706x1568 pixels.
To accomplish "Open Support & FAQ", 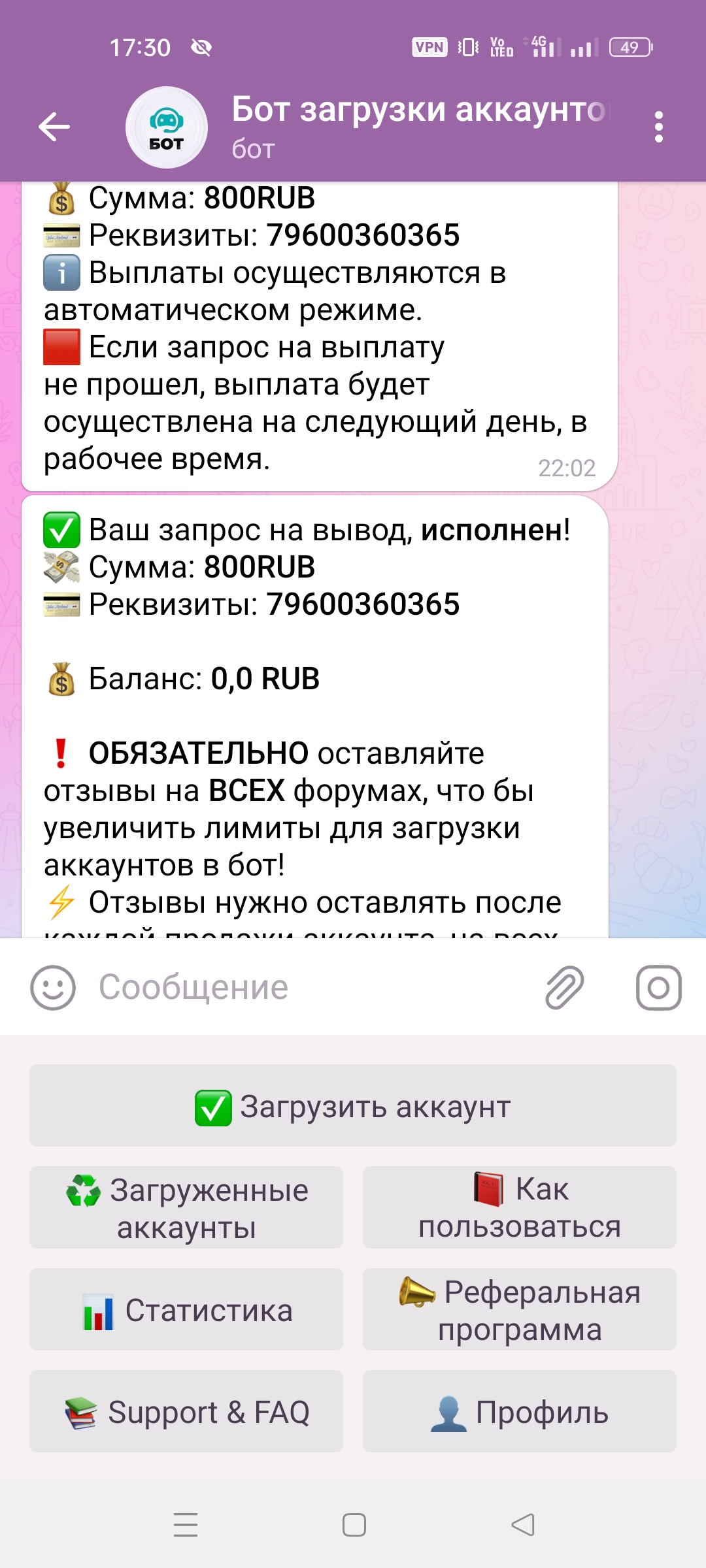I will (186, 1411).
